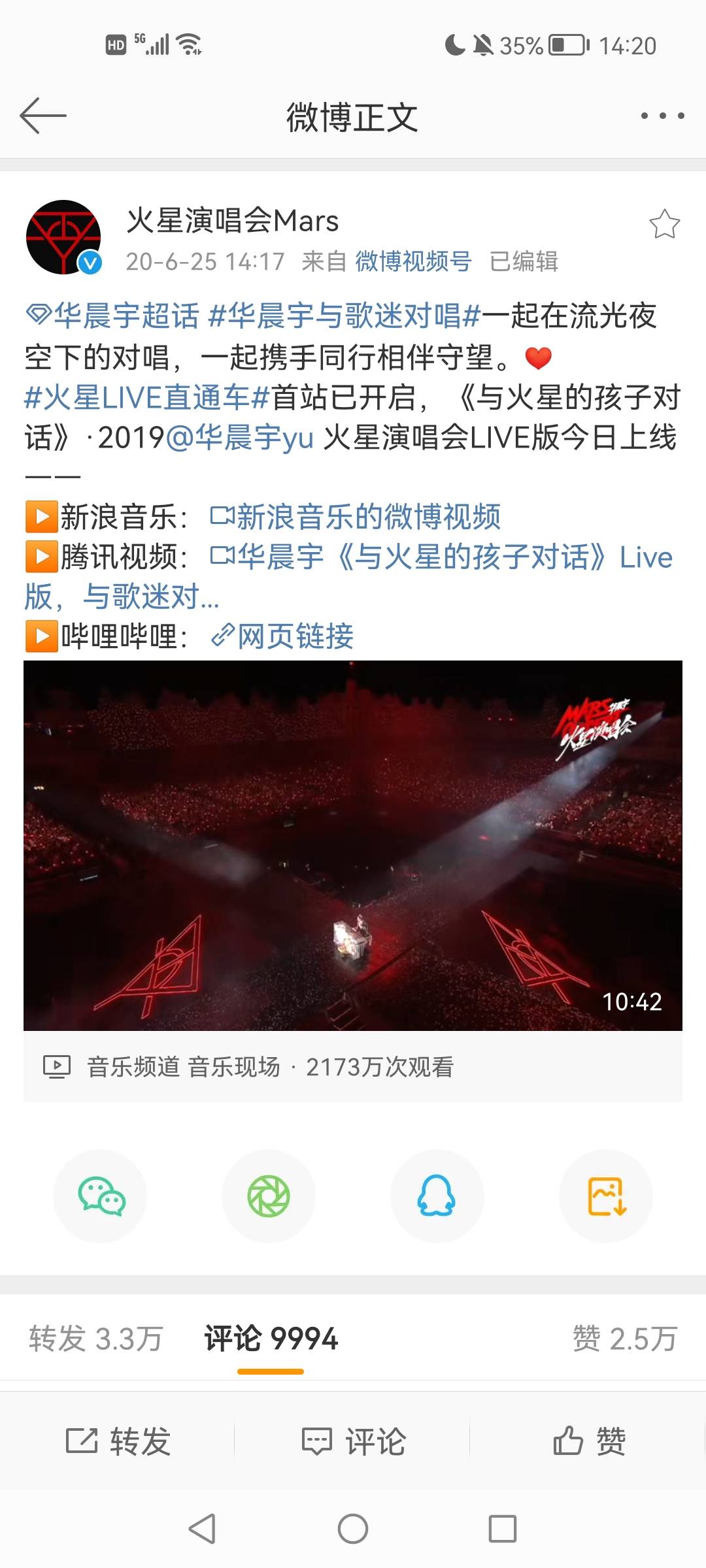The width and height of the screenshot is (706, 1568).
Task: Share to QQ using the QQ icon
Action: pyautogui.click(x=437, y=1196)
